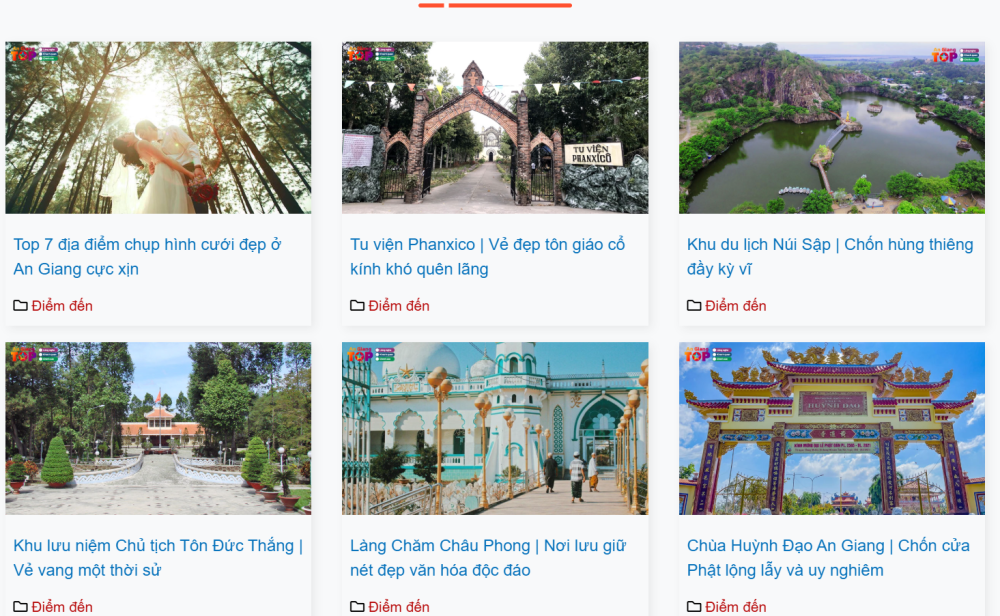Open the Tu viện Phanxico gate photo
Image resolution: width=1000 pixels, height=616 pixels.
click(x=495, y=127)
